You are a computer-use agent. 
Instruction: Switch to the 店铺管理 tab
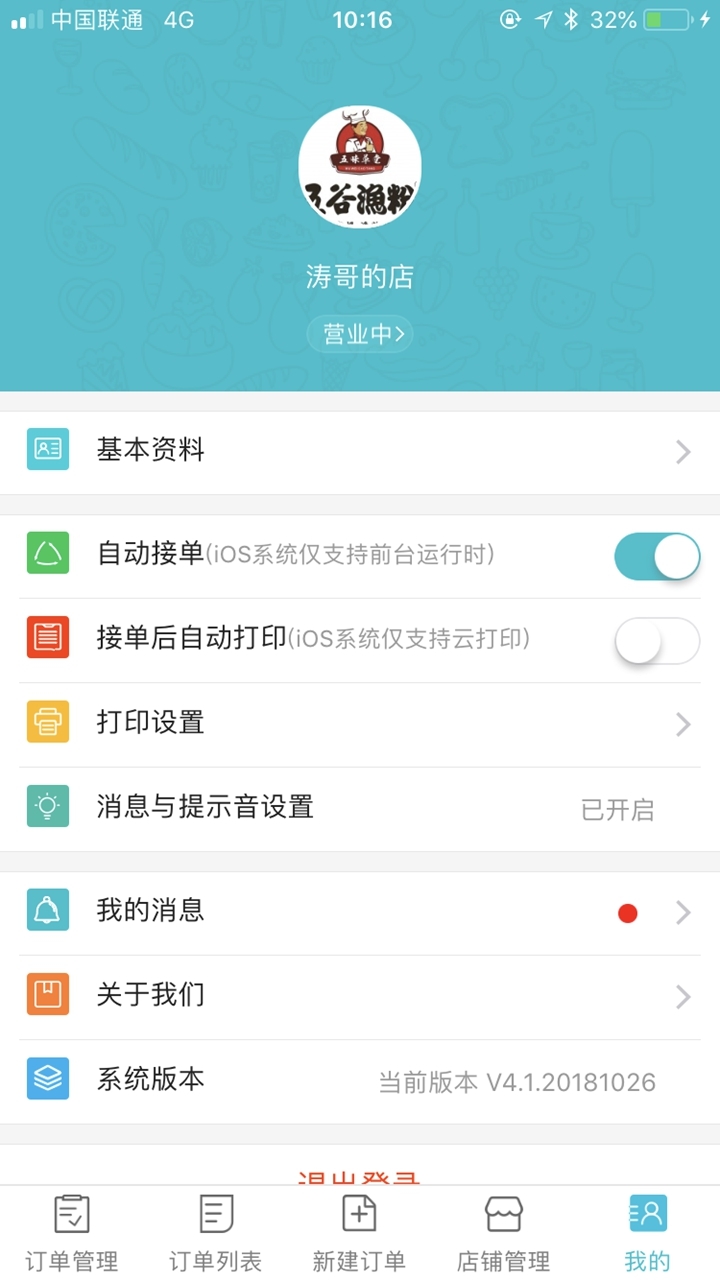(x=504, y=1234)
